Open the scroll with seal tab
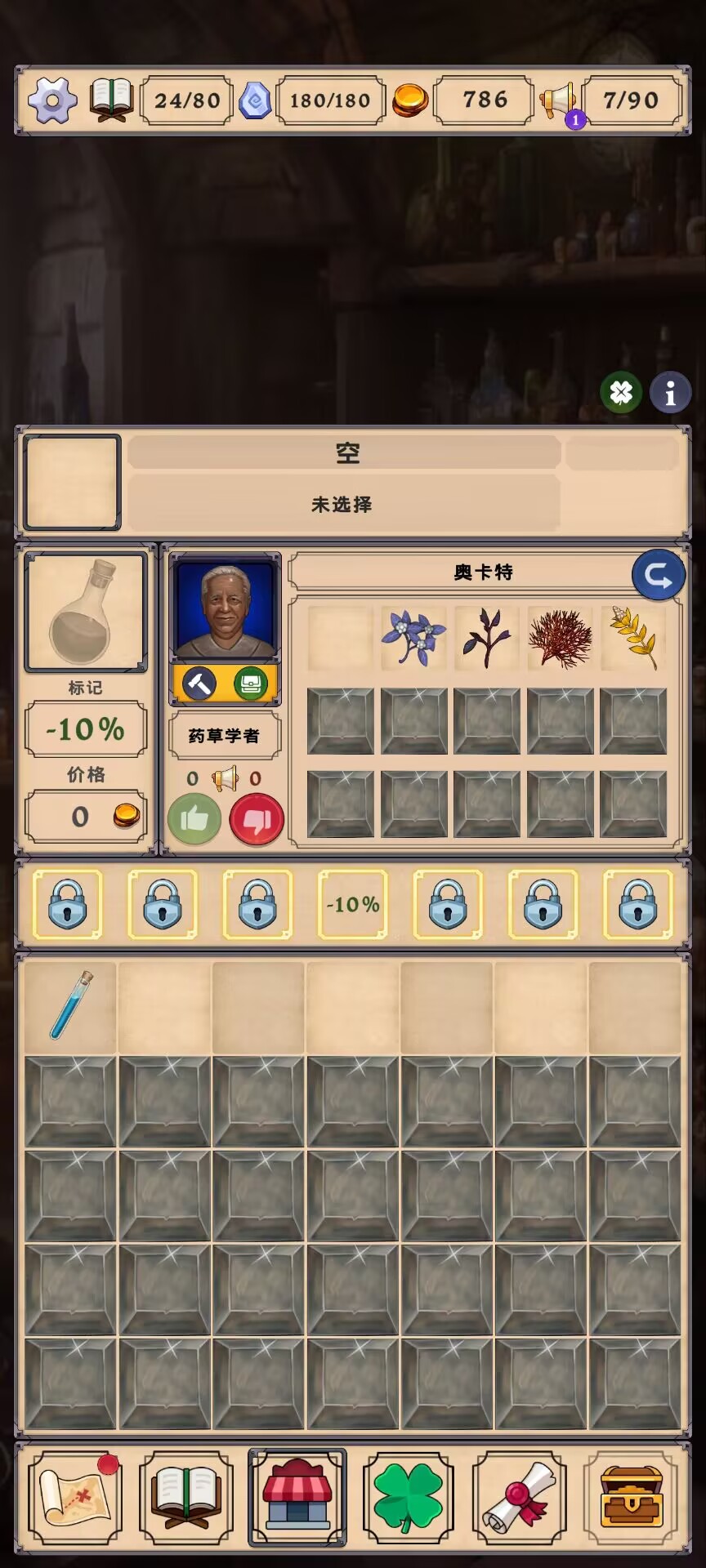 520,1498
